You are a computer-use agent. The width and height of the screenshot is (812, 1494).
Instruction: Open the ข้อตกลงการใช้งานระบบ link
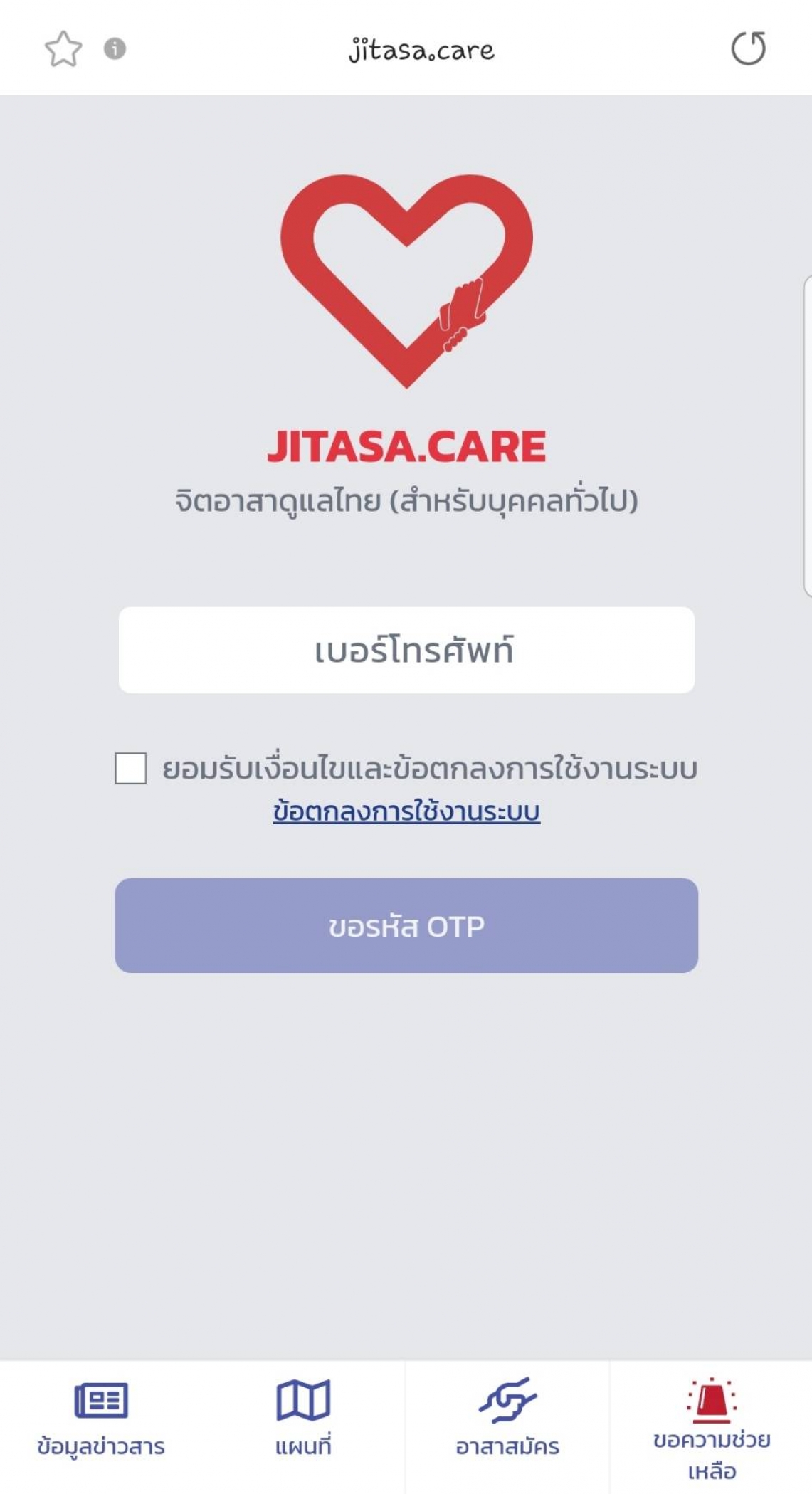[406, 811]
